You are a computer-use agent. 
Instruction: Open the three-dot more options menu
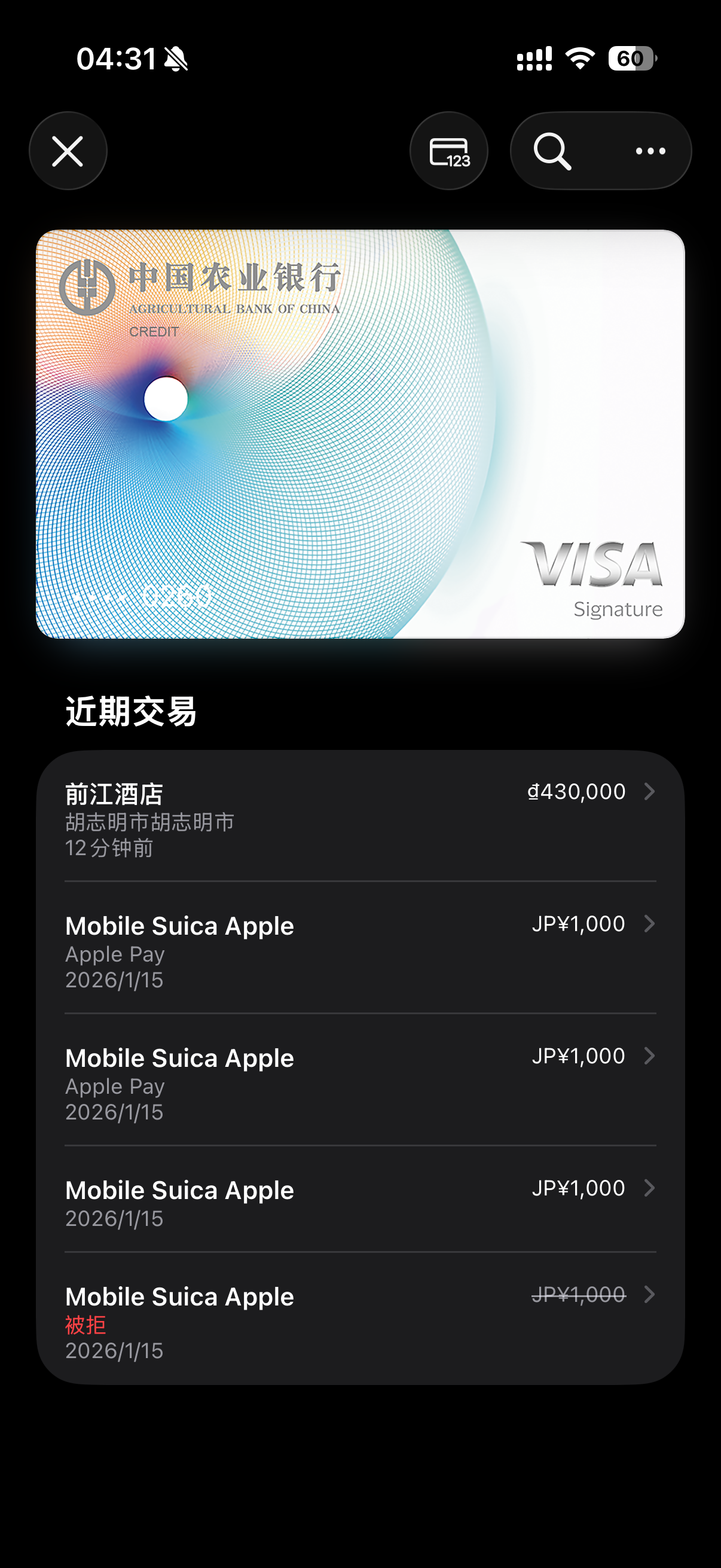[x=650, y=151]
